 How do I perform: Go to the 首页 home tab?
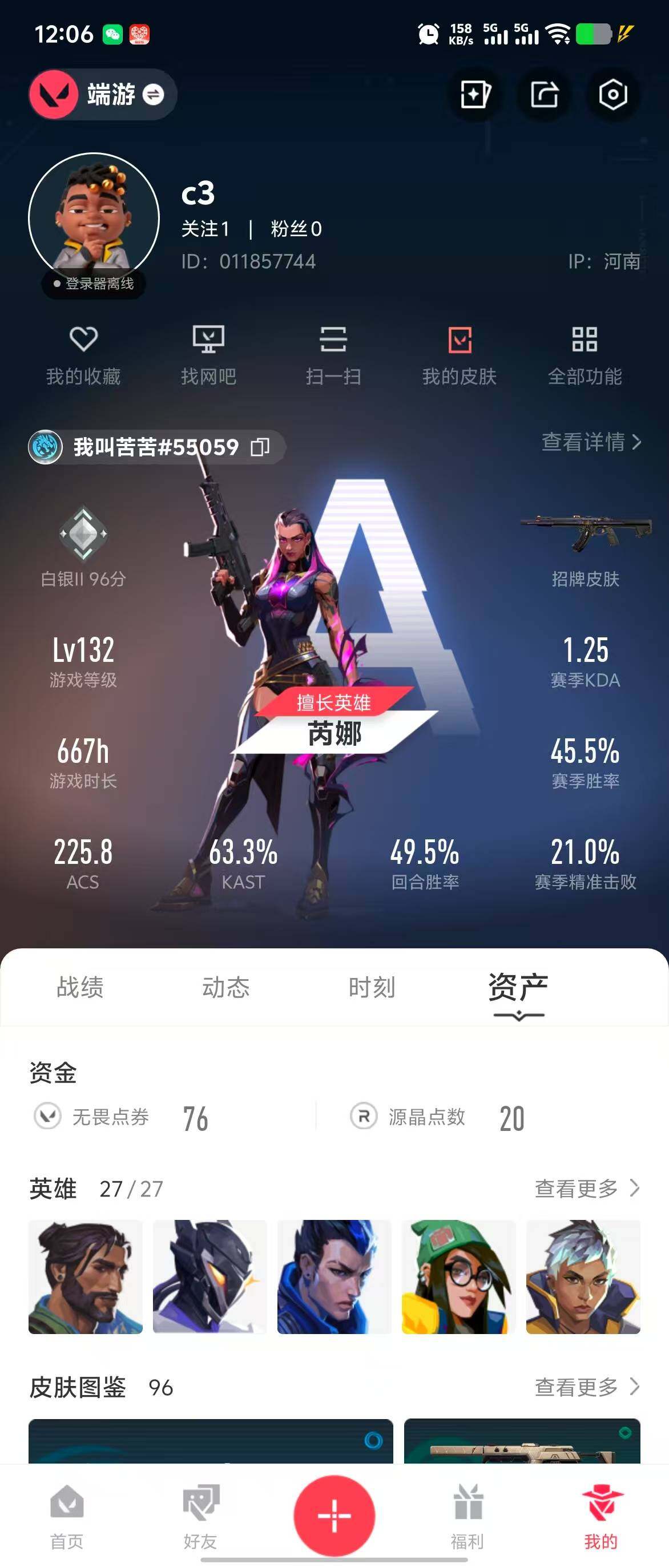point(67,1516)
